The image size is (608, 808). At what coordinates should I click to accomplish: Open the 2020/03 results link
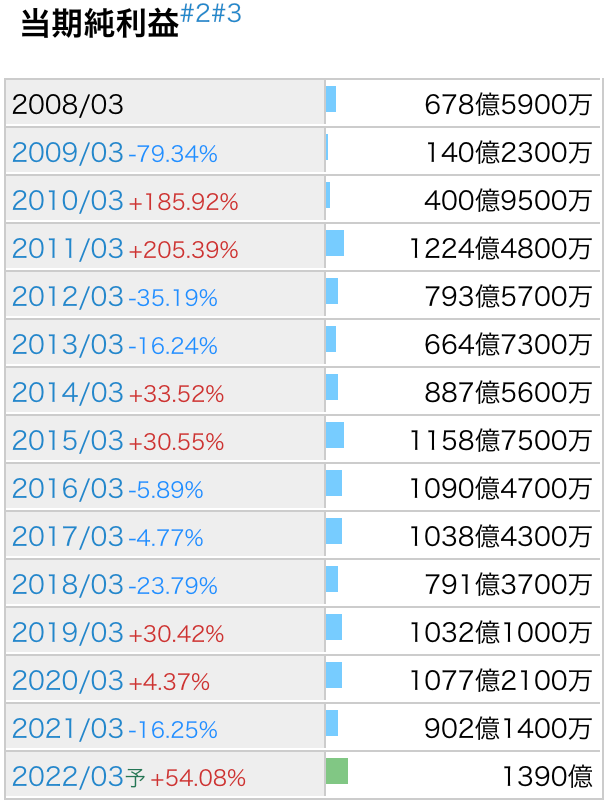[67, 681]
